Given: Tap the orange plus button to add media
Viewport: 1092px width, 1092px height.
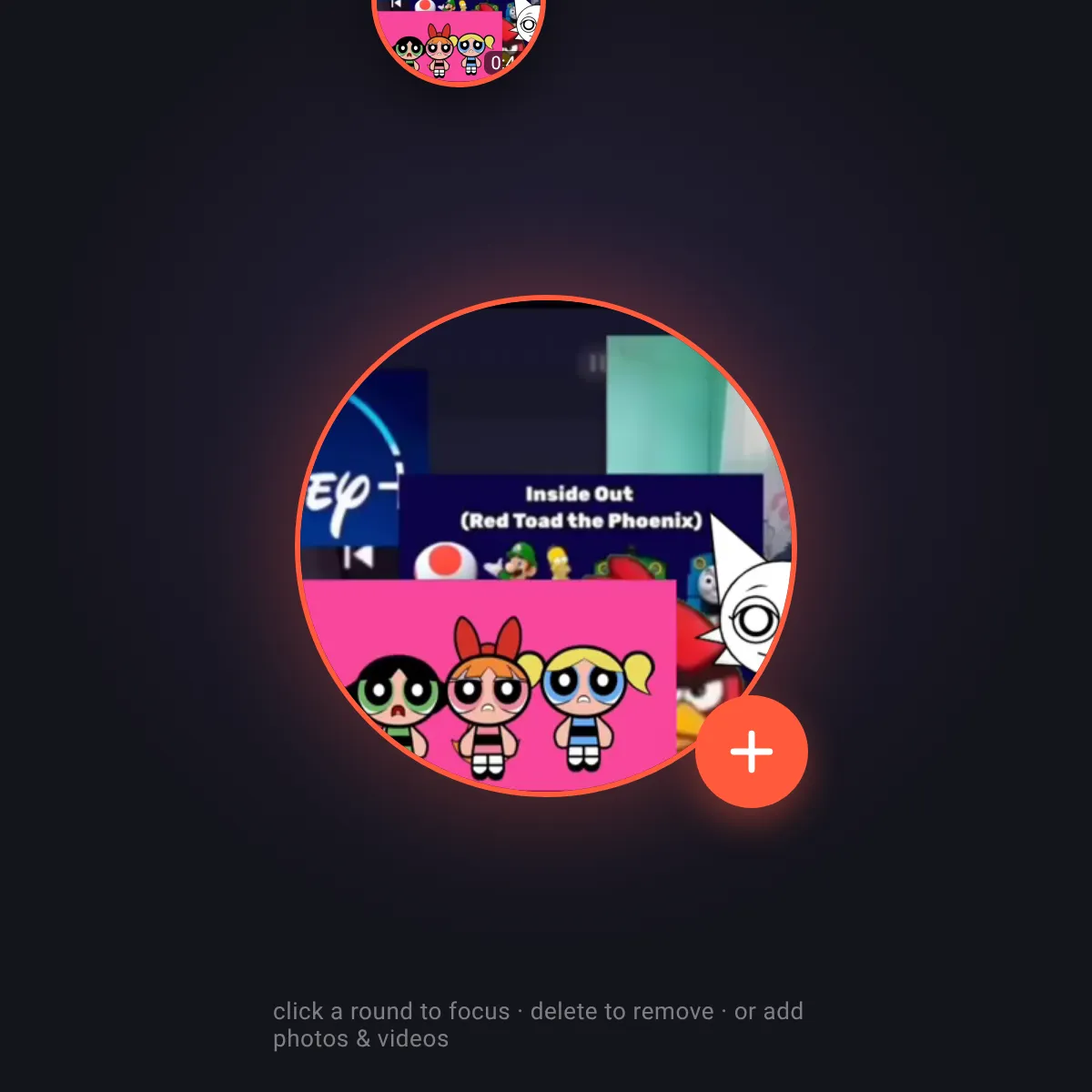Looking at the screenshot, I should (x=752, y=752).
